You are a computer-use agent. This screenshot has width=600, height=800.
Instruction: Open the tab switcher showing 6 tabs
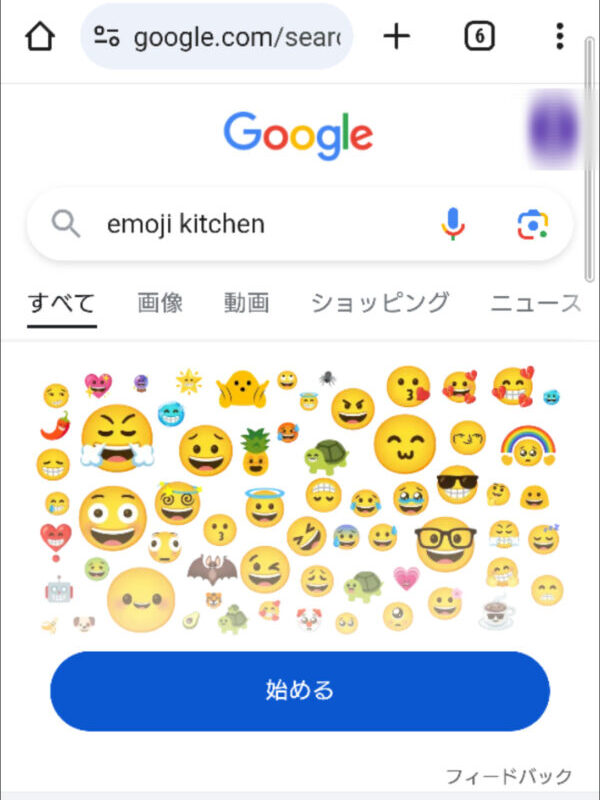click(480, 37)
